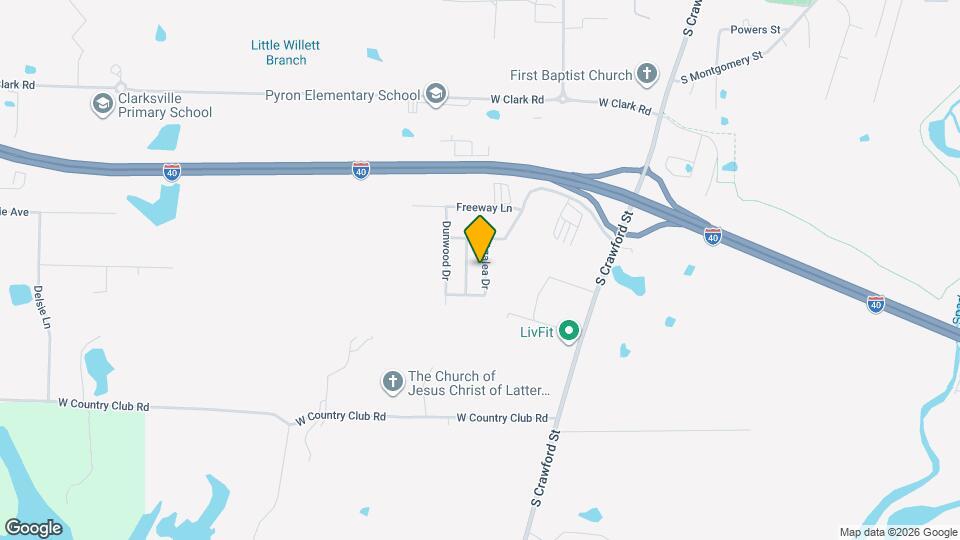960x540 pixels.
Task: Select Clarksville Primary School marker
Action: coord(103,104)
